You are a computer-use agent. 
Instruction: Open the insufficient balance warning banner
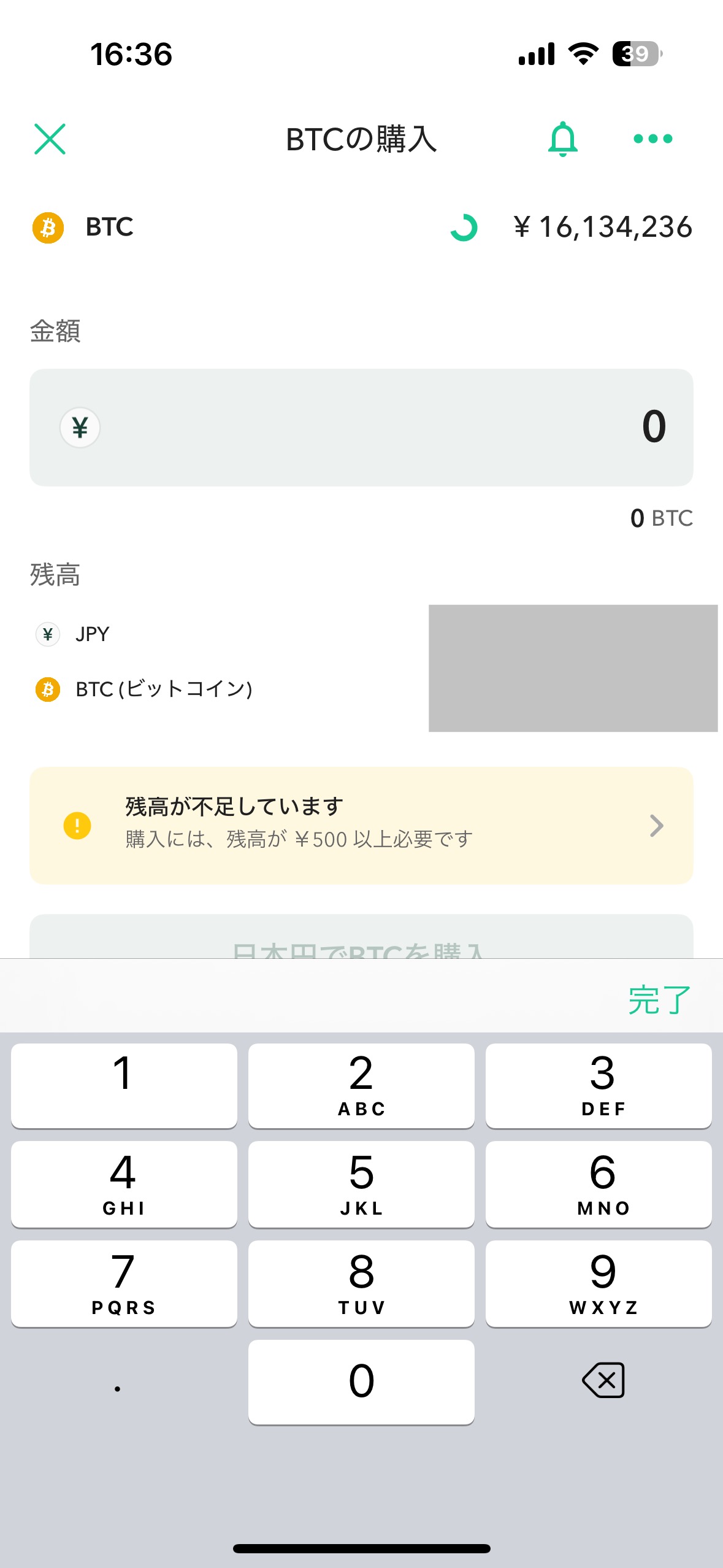pyautogui.click(x=361, y=825)
